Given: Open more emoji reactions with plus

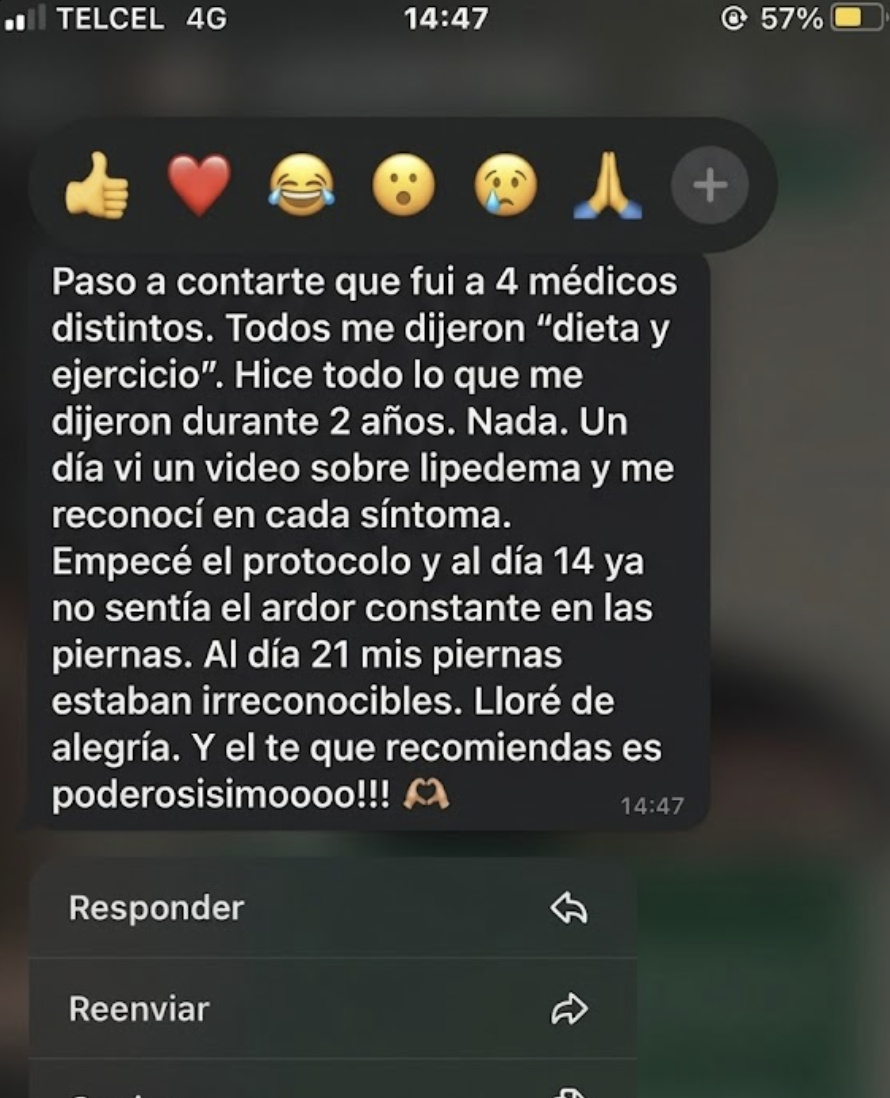Looking at the screenshot, I should click(x=709, y=186).
